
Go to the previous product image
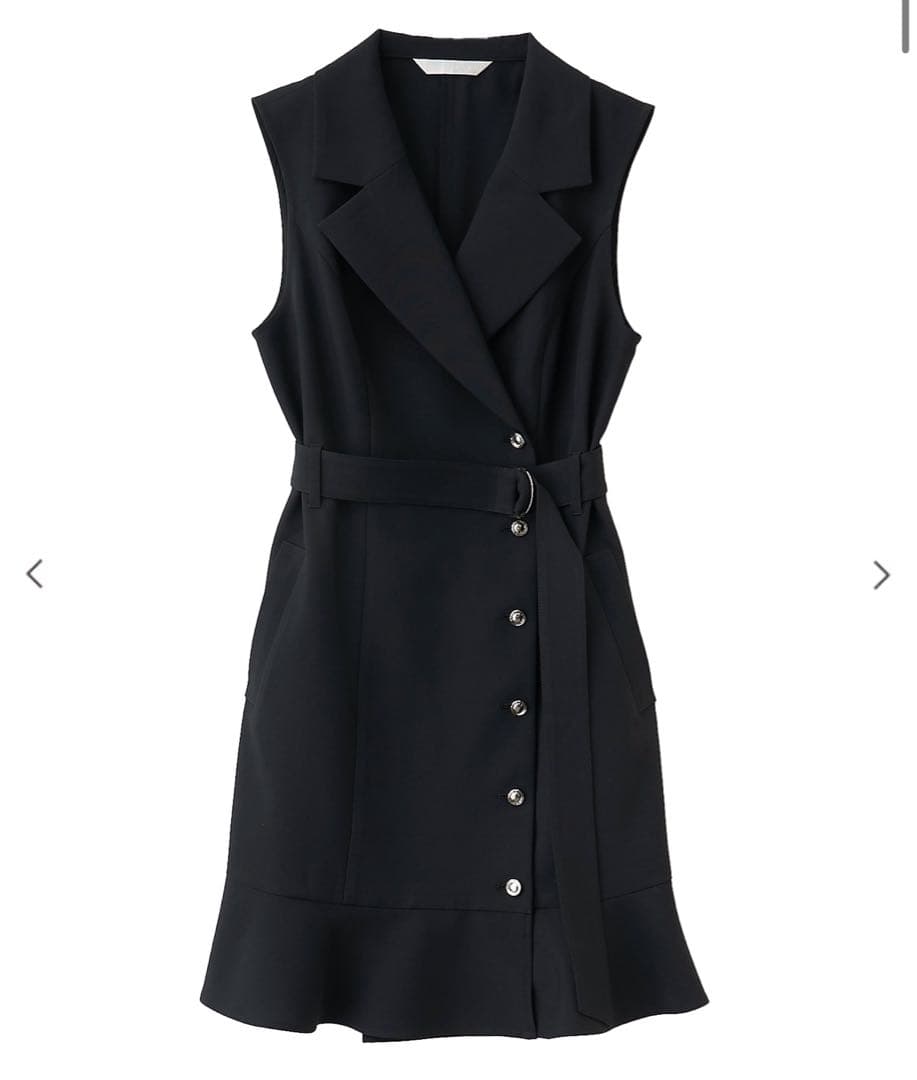35,574
